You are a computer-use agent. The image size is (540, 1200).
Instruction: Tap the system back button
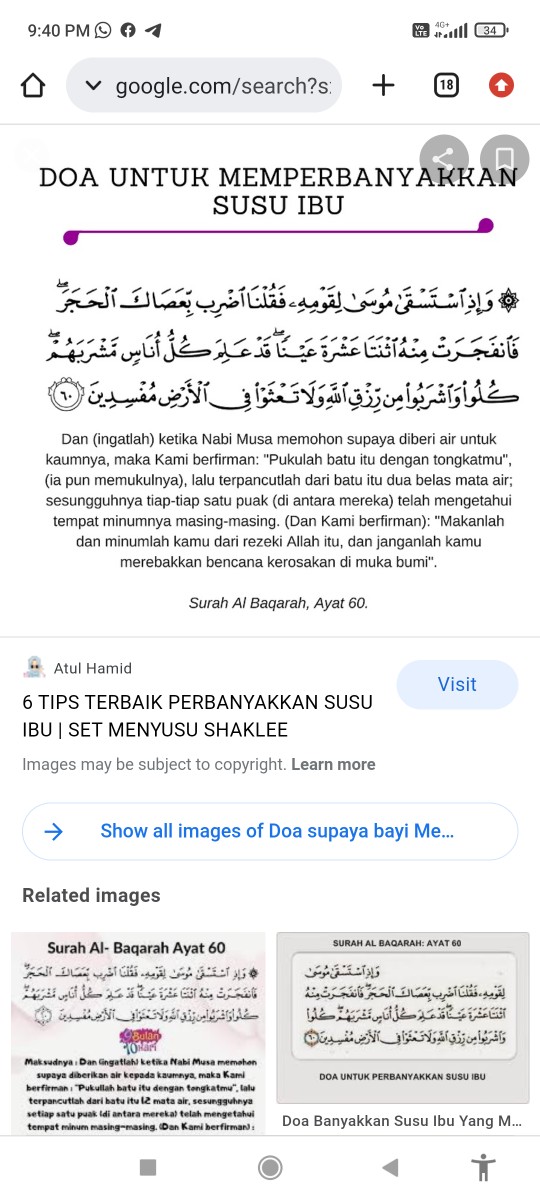pyautogui.click(x=391, y=1167)
